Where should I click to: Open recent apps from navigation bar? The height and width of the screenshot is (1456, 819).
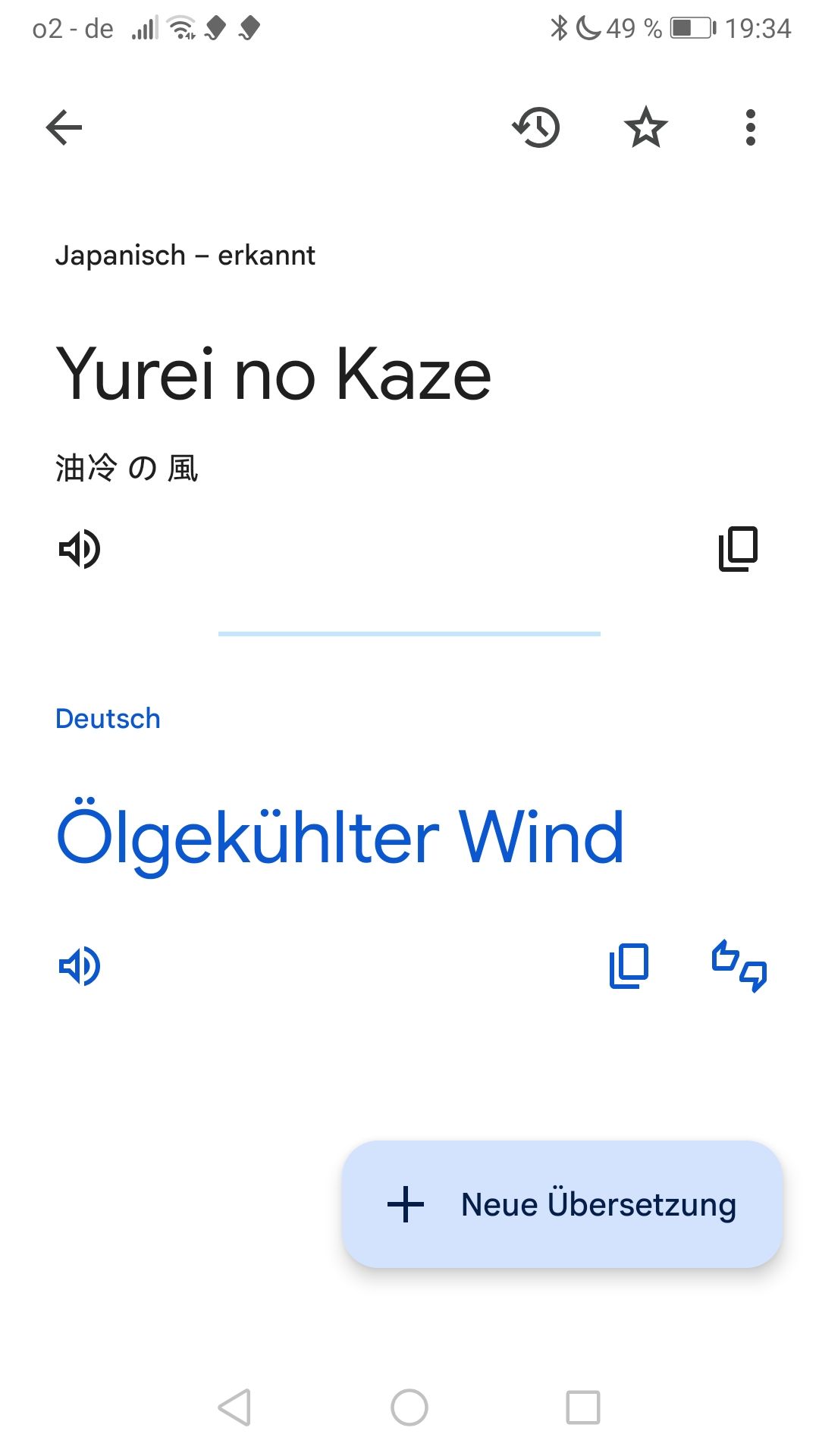(583, 1407)
